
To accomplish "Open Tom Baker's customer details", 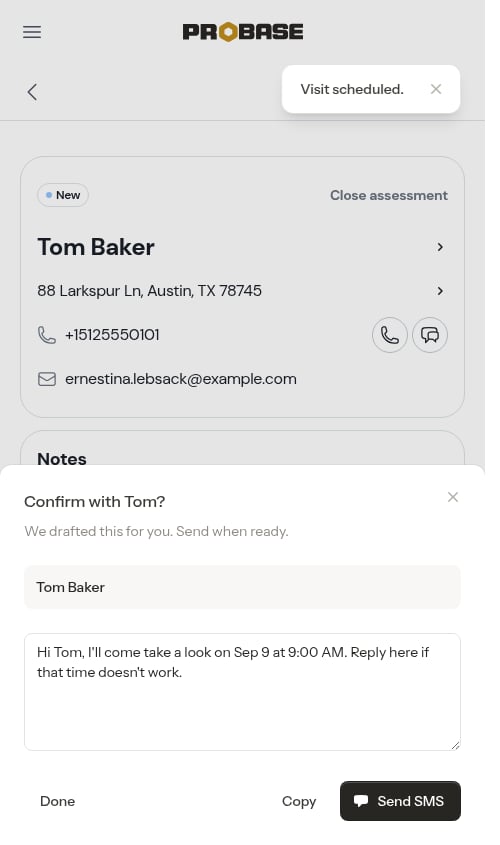I will click(x=242, y=247).
